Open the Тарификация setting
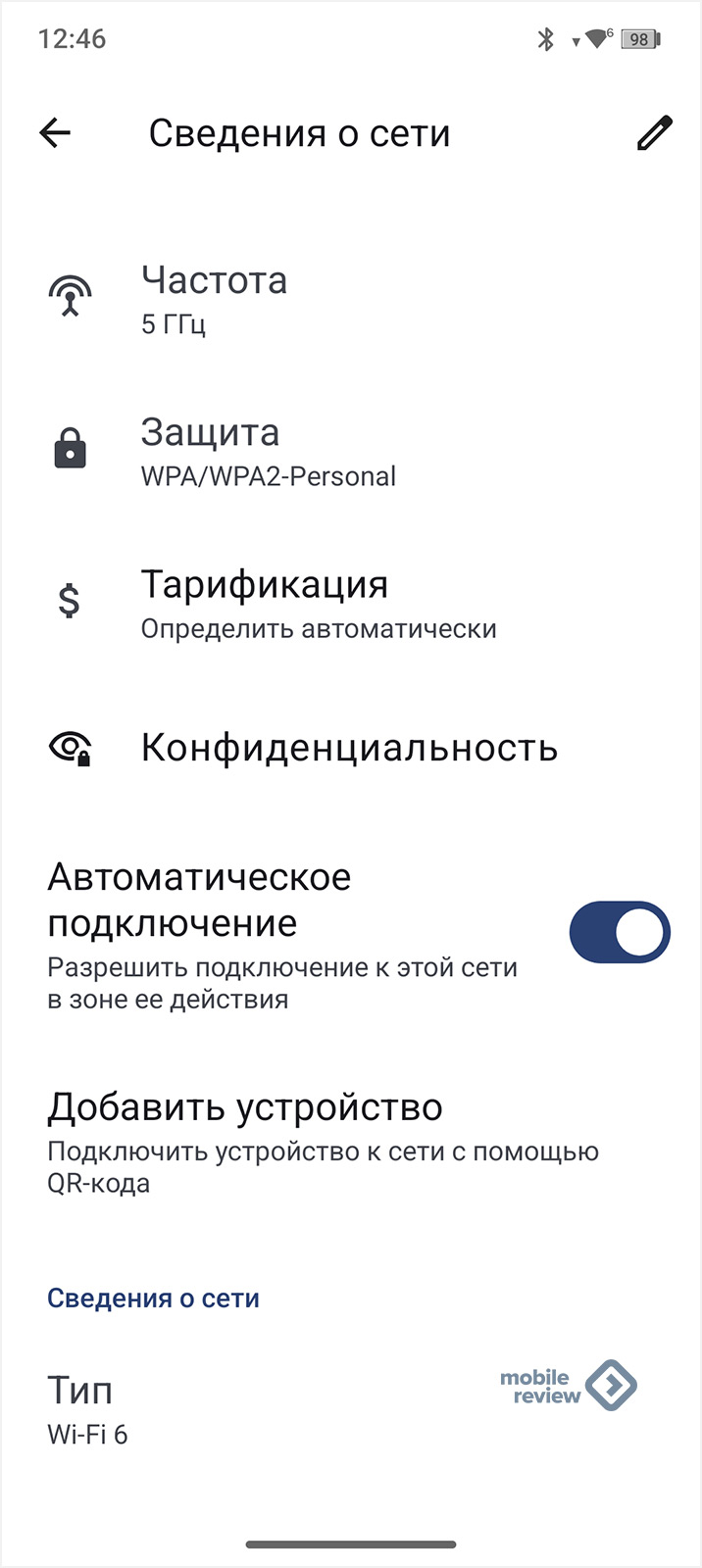The height and width of the screenshot is (1568, 702). (318, 603)
